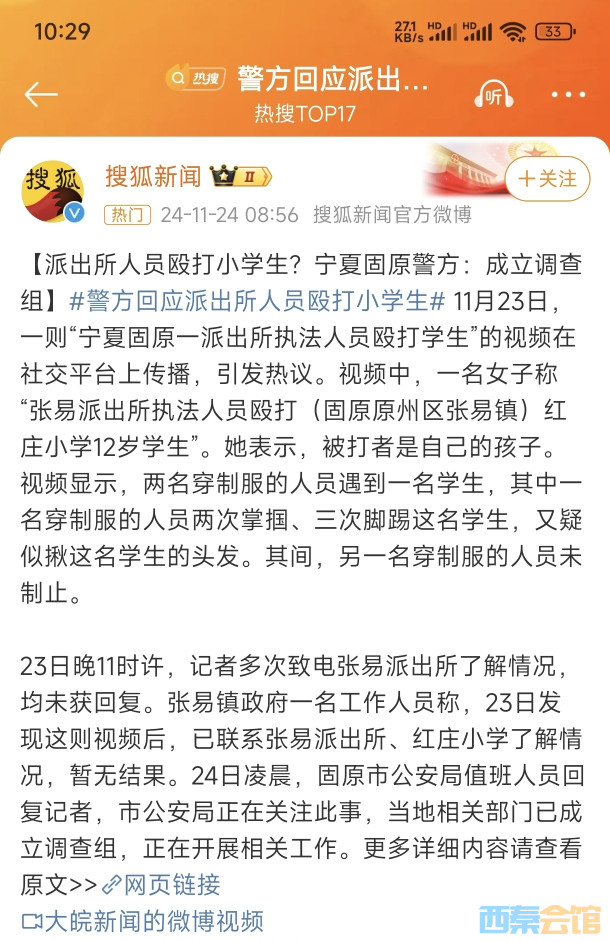Open 搜狐新闻 profile avatar

click(x=52, y=191)
